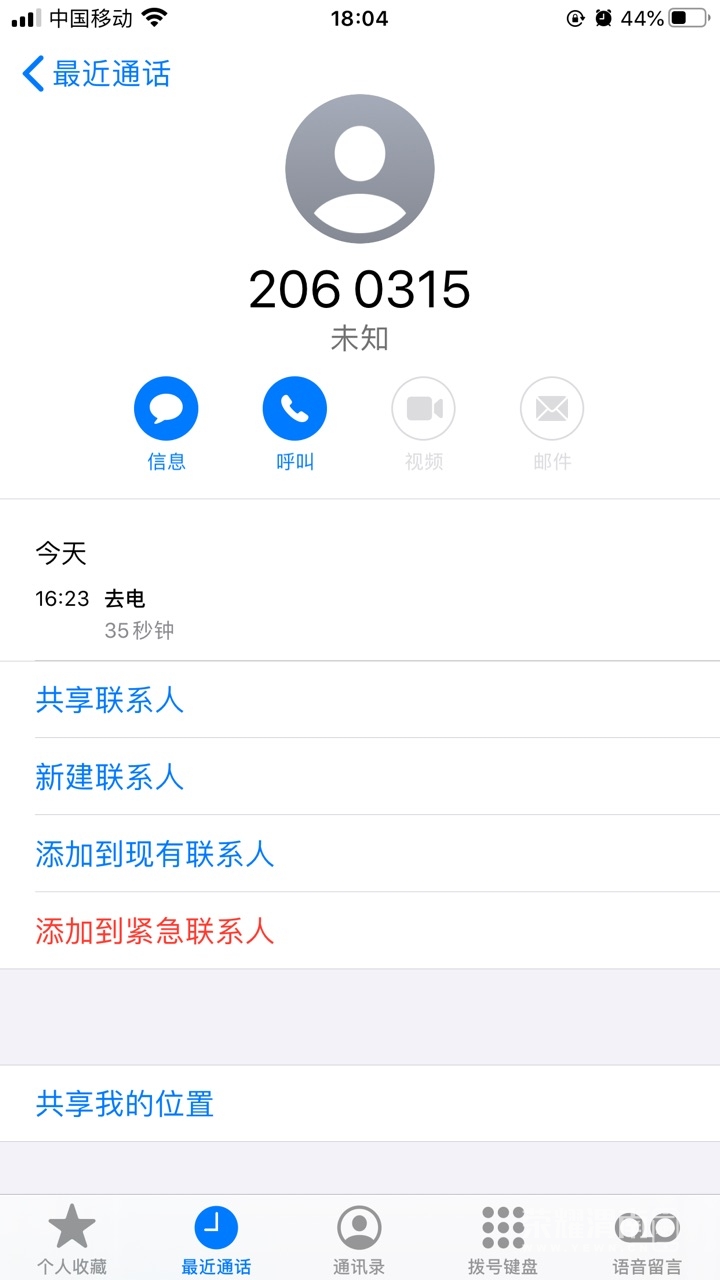Select 共享联系人 option
The height and width of the screenshot is (1280, 720).
tap(110, 700)
